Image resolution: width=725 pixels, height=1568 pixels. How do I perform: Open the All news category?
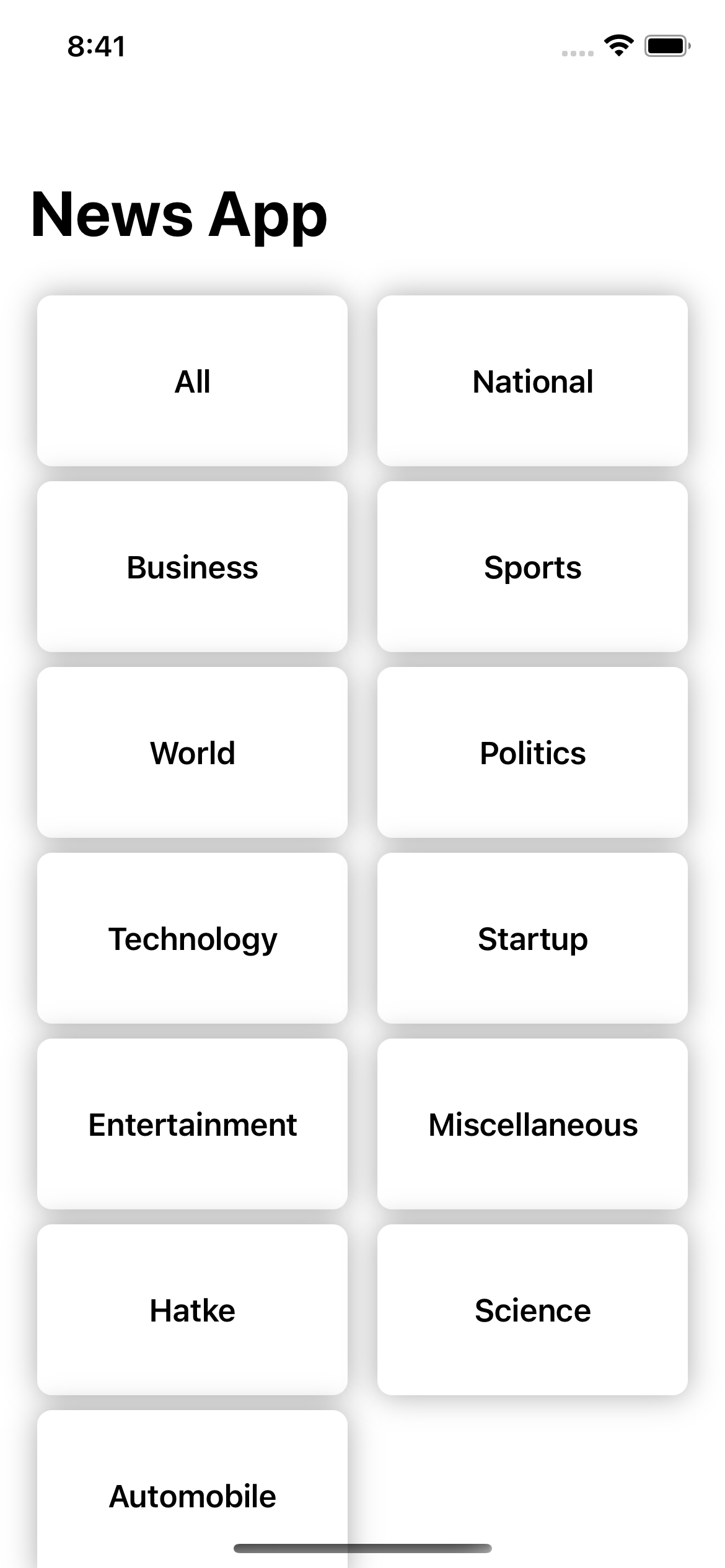192,381
